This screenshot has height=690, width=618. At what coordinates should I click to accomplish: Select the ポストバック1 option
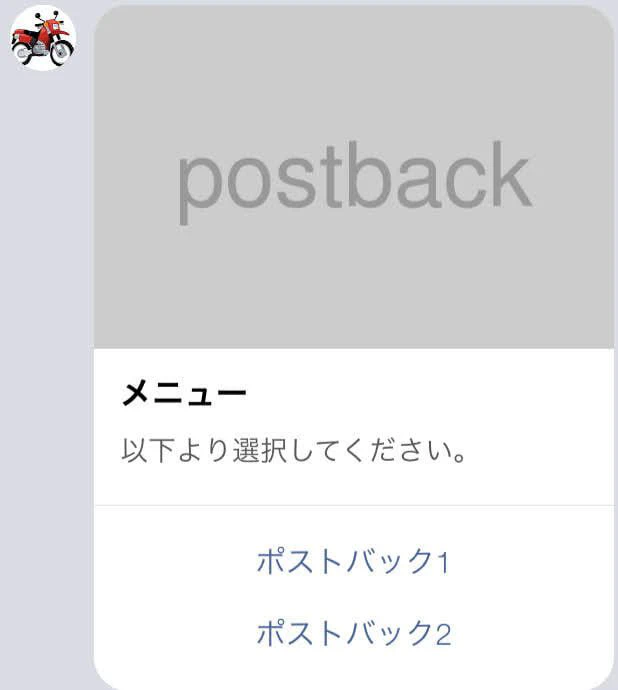click(353, 562)
